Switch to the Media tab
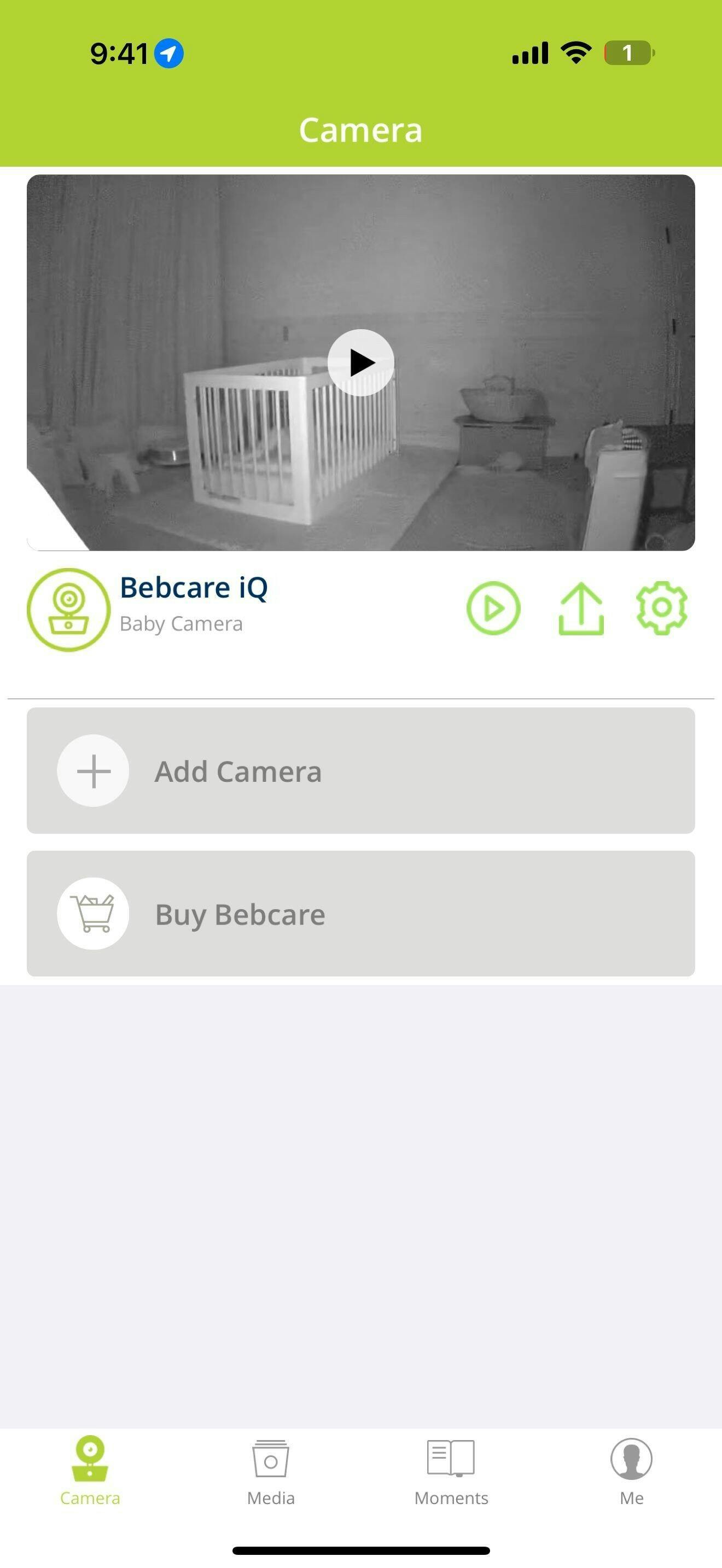Image resolution: width=722 pixels, height=1568 pixels. 271,1472
